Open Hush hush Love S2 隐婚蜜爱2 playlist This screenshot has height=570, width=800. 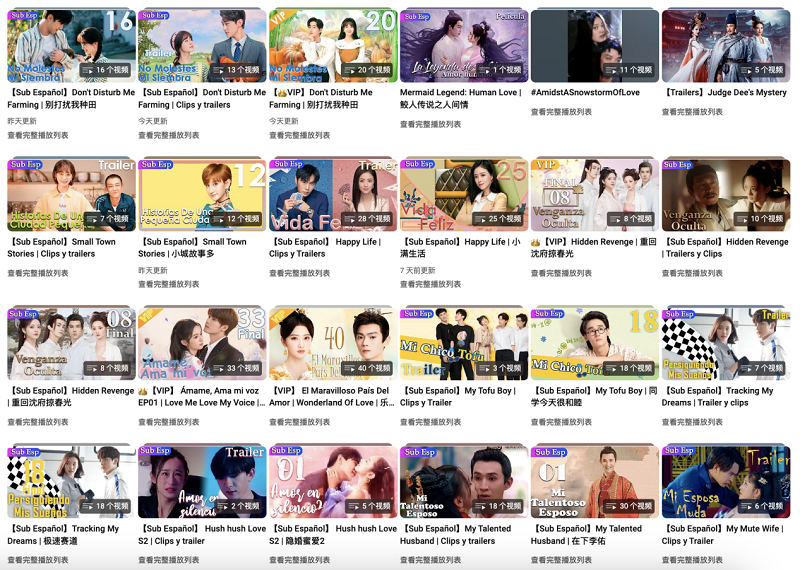(x=333, y=481)
